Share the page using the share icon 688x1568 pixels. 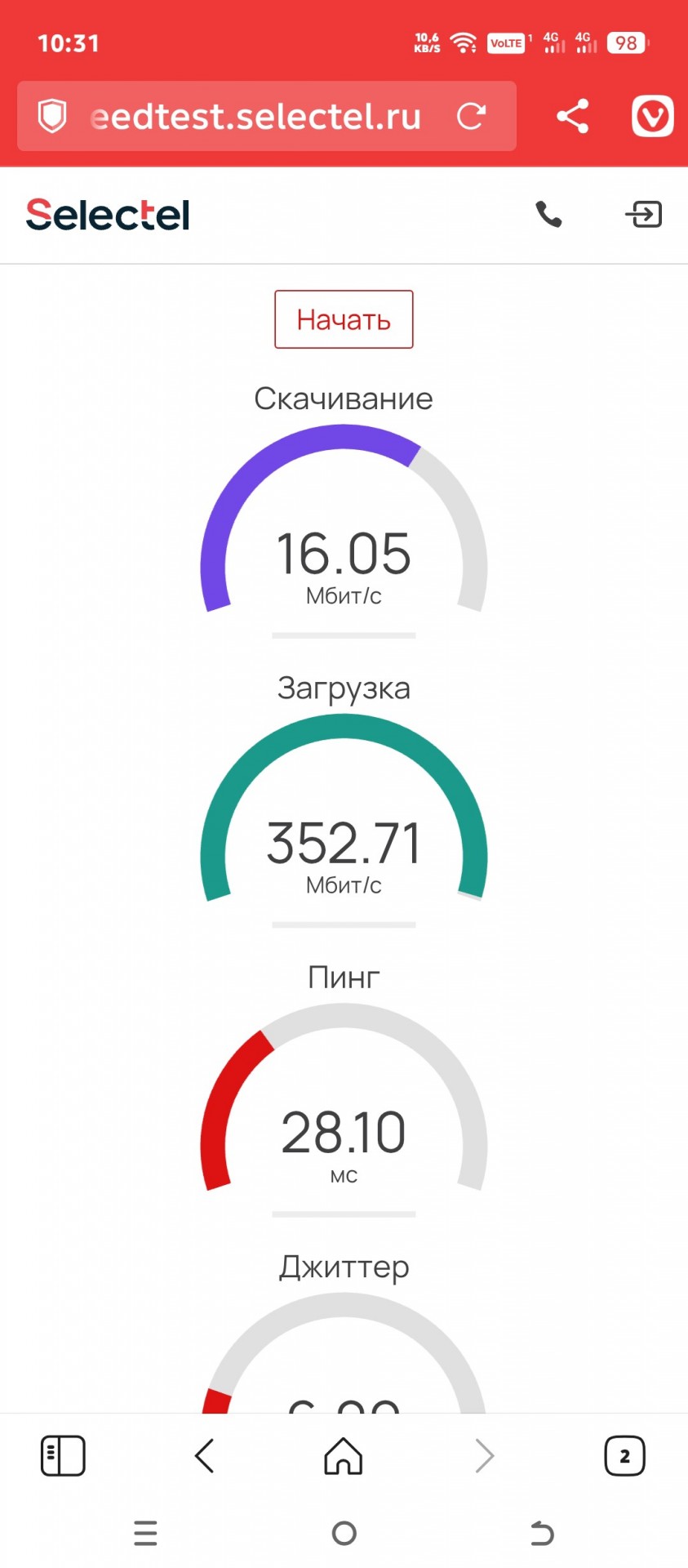(573, 116)
